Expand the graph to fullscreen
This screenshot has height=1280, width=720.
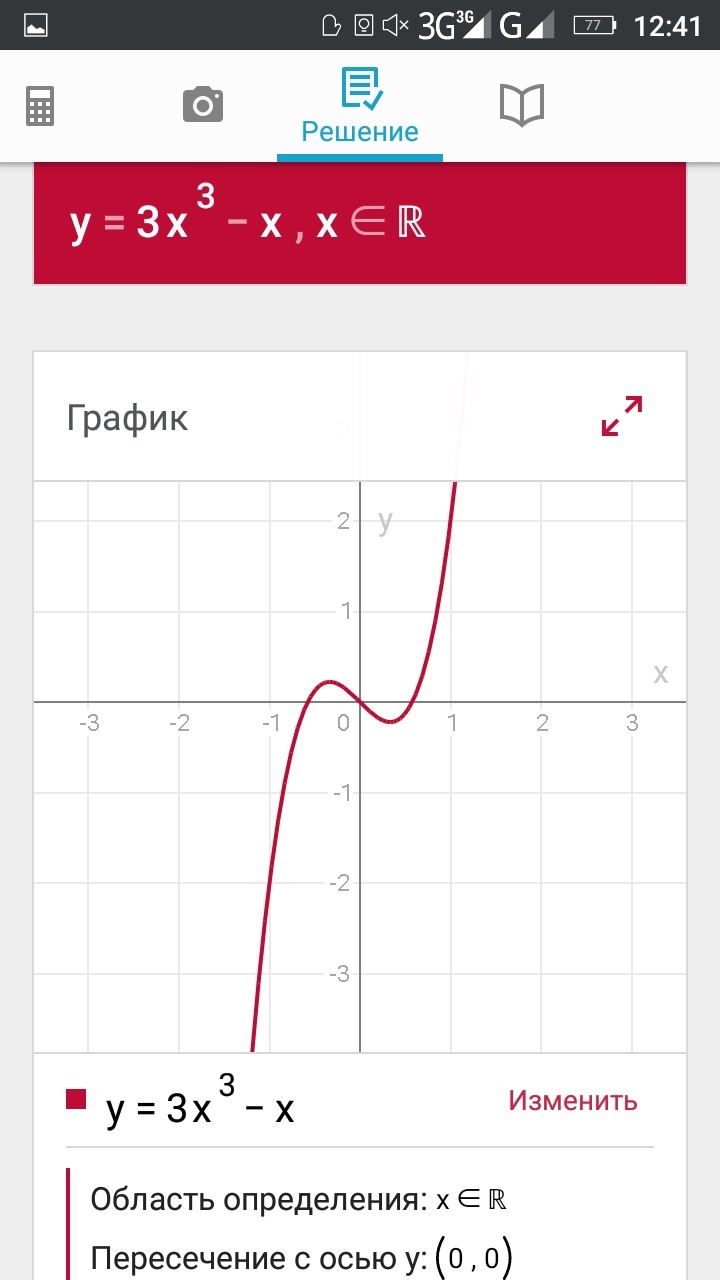click(621, 416)
